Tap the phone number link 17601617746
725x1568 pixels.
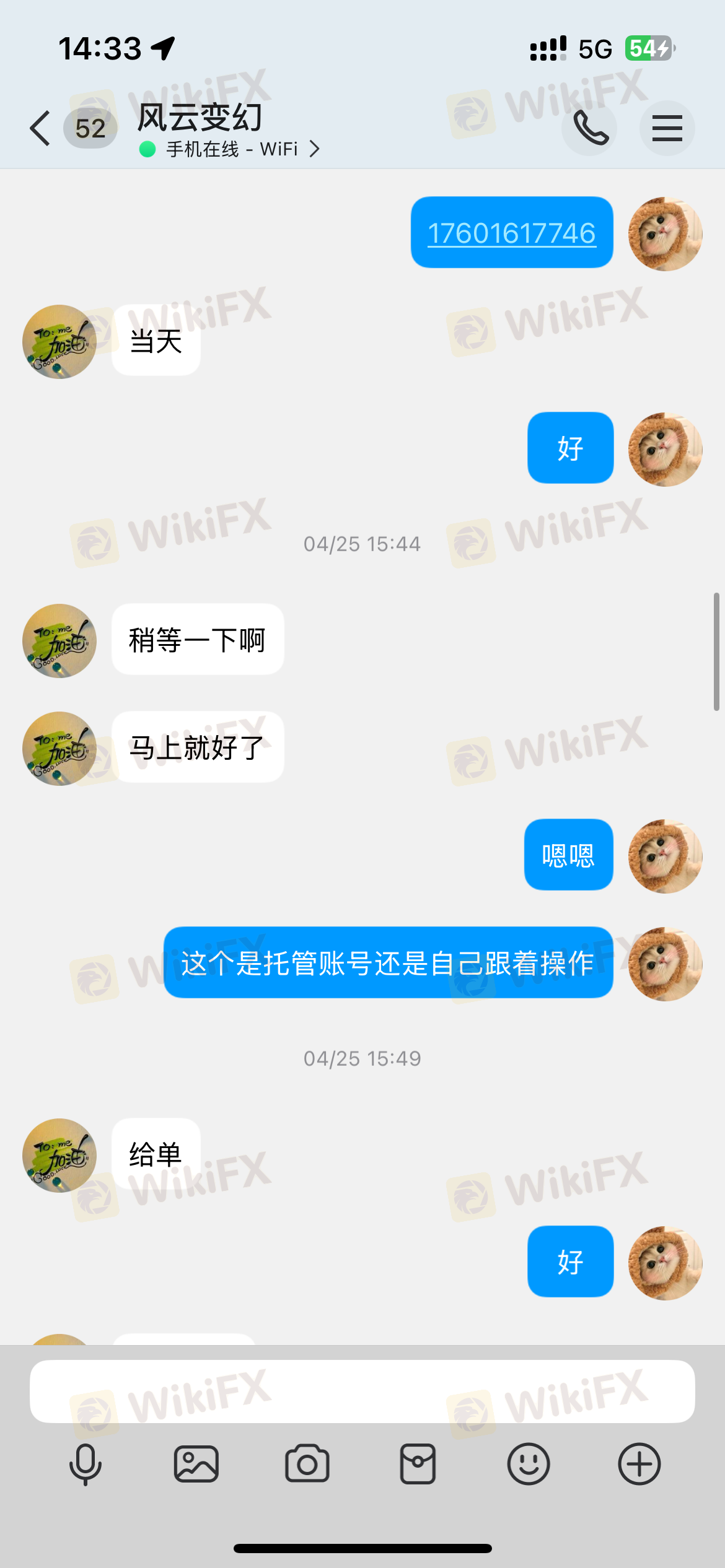tap(511, 233)
